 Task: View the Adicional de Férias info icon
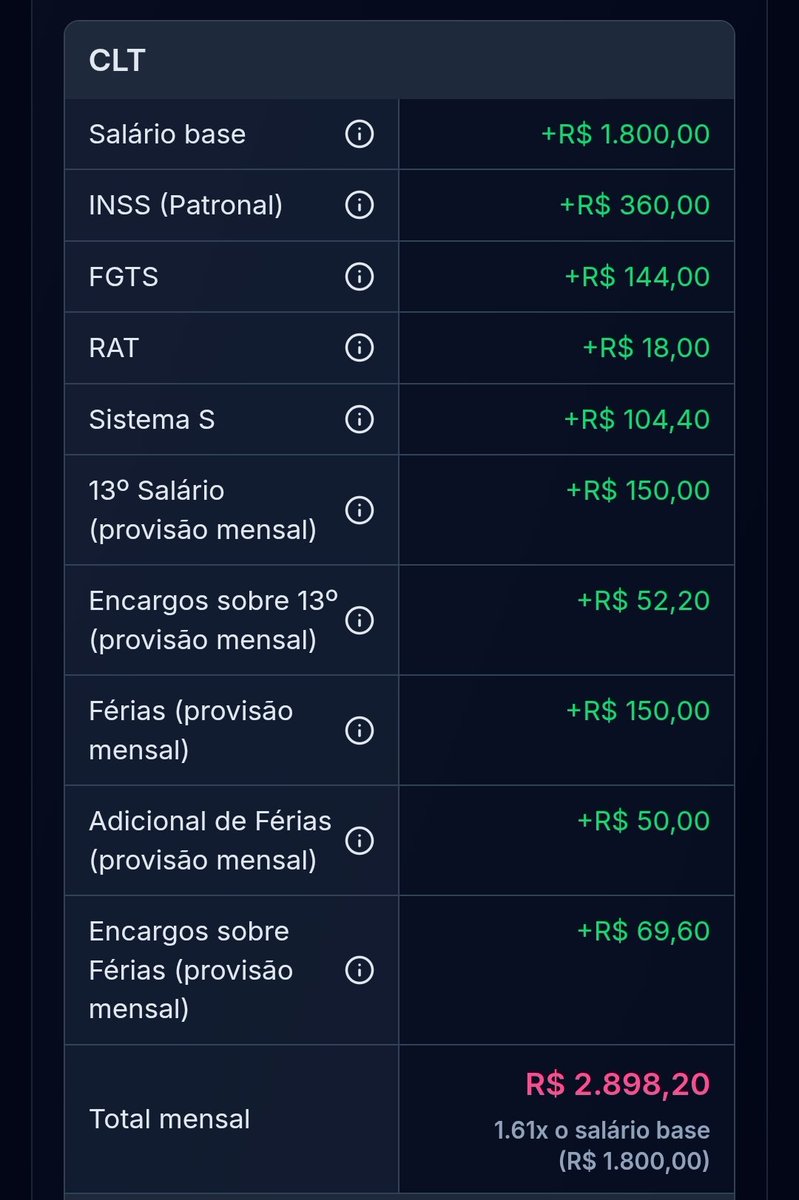click(358, 840)
